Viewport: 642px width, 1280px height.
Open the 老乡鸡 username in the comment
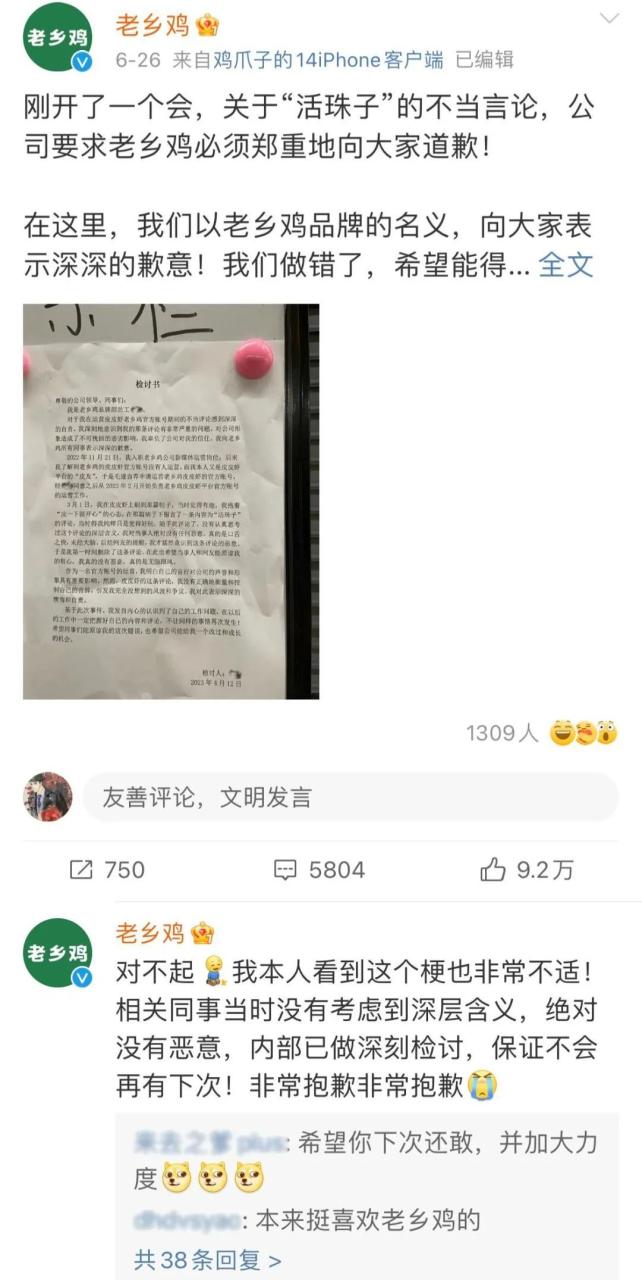[150, 933]
